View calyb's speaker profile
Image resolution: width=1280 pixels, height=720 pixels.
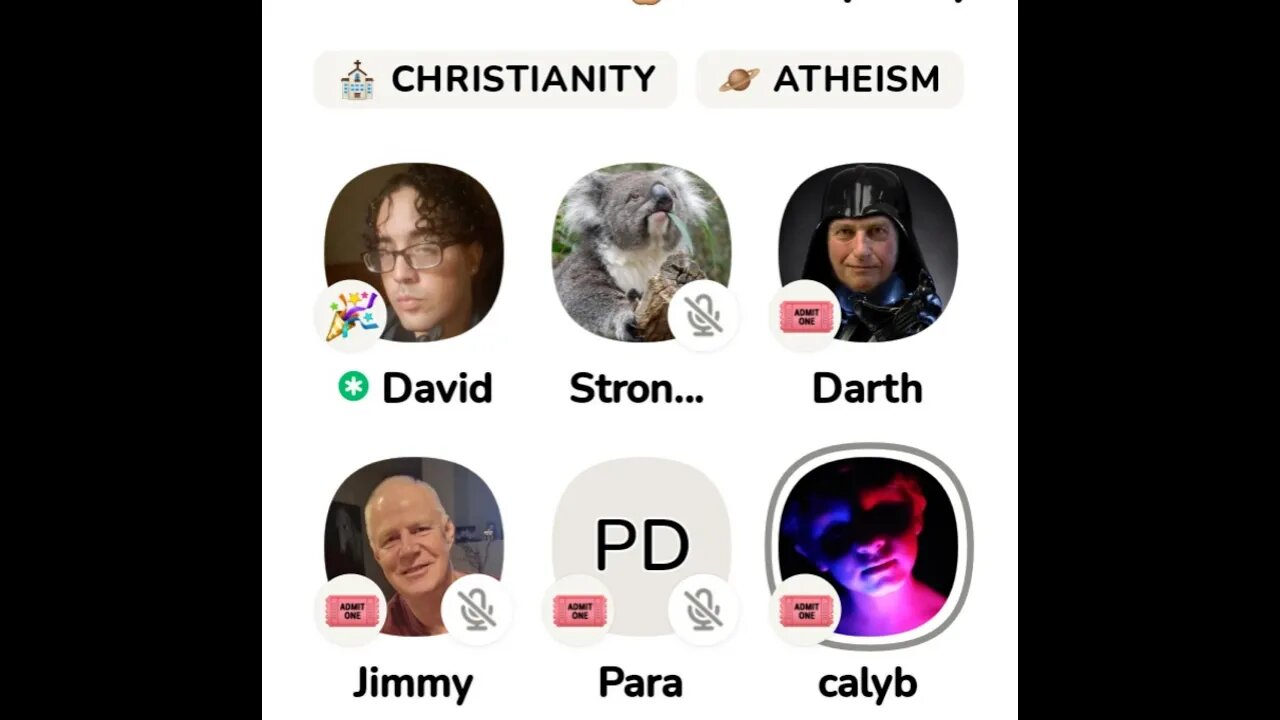[868, 545]
